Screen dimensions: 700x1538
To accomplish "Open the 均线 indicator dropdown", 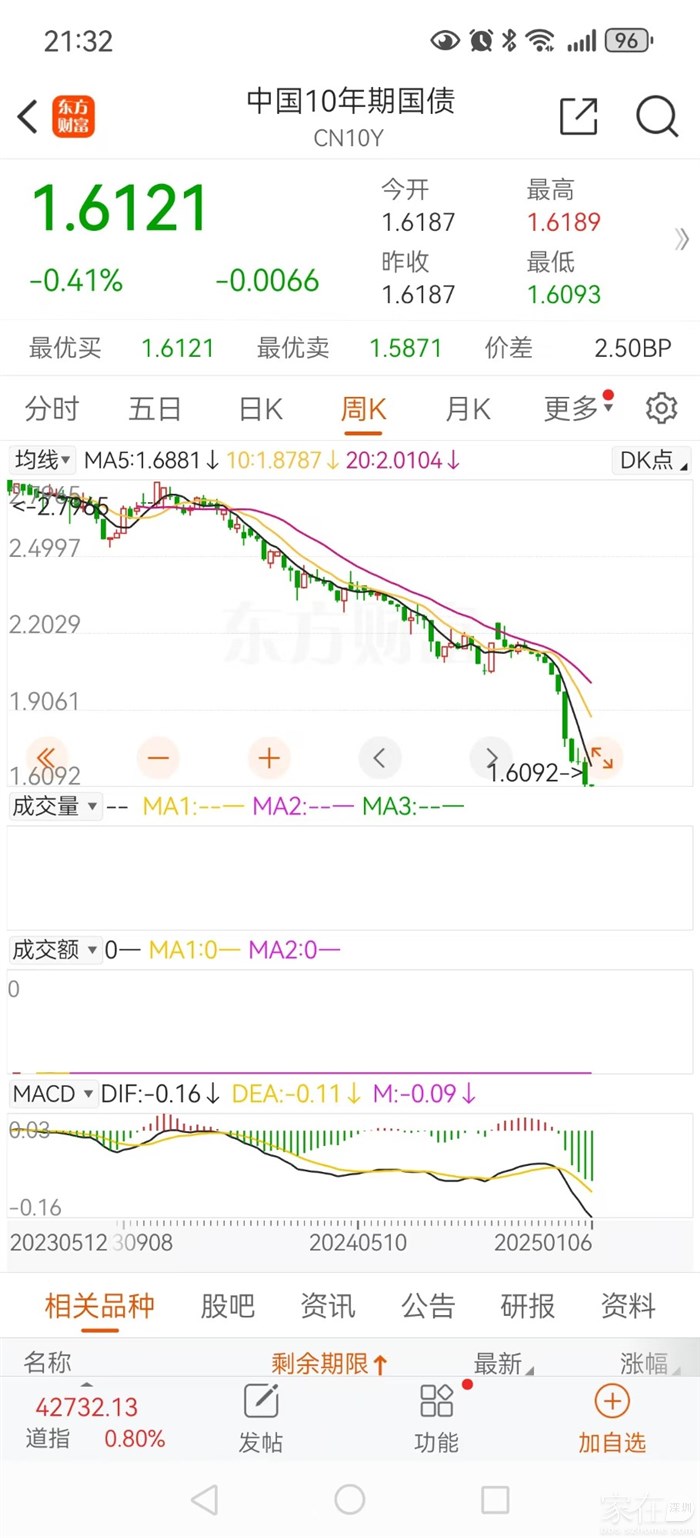I will tap(42, 460).
